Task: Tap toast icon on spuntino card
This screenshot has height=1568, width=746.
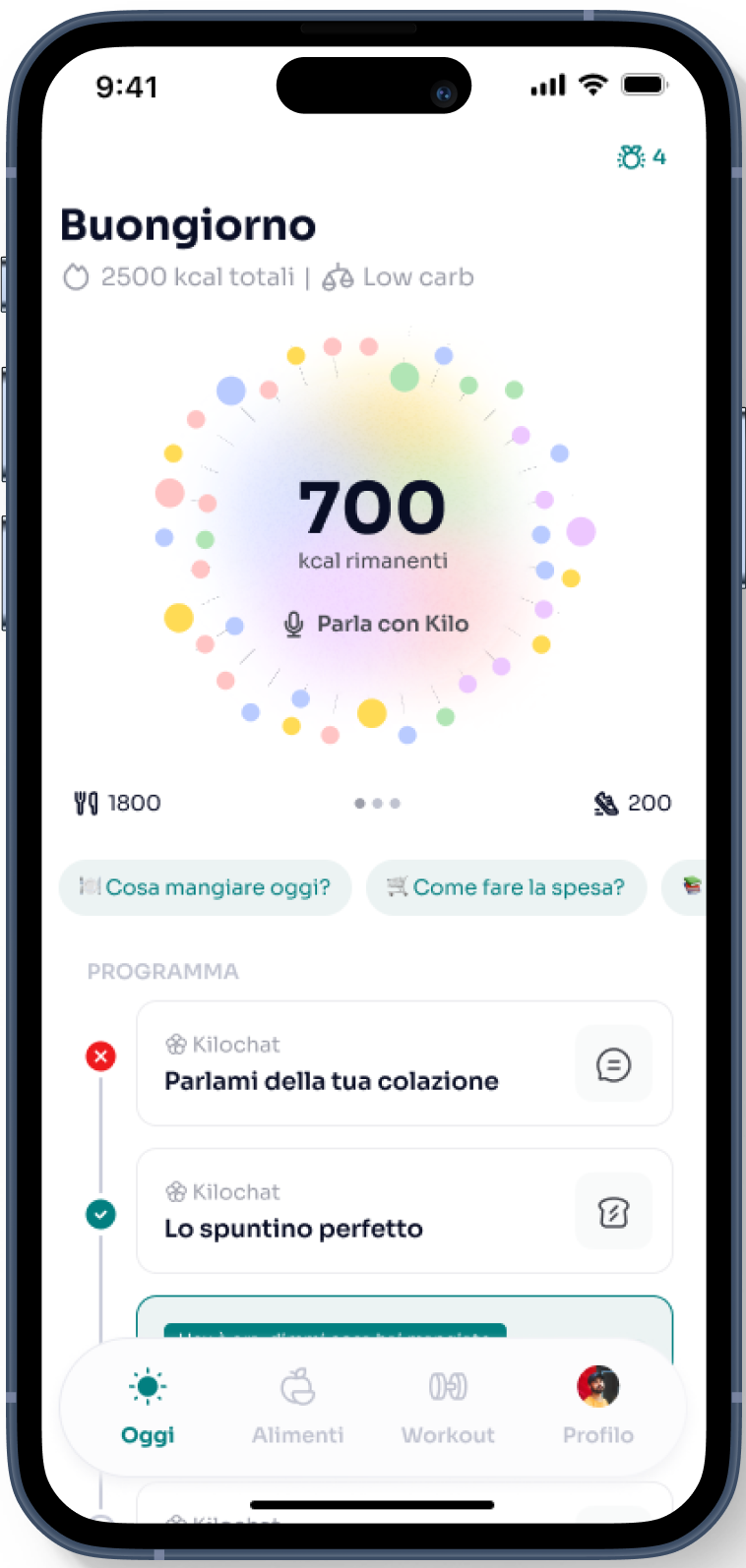Action: tap(613, 1212)
